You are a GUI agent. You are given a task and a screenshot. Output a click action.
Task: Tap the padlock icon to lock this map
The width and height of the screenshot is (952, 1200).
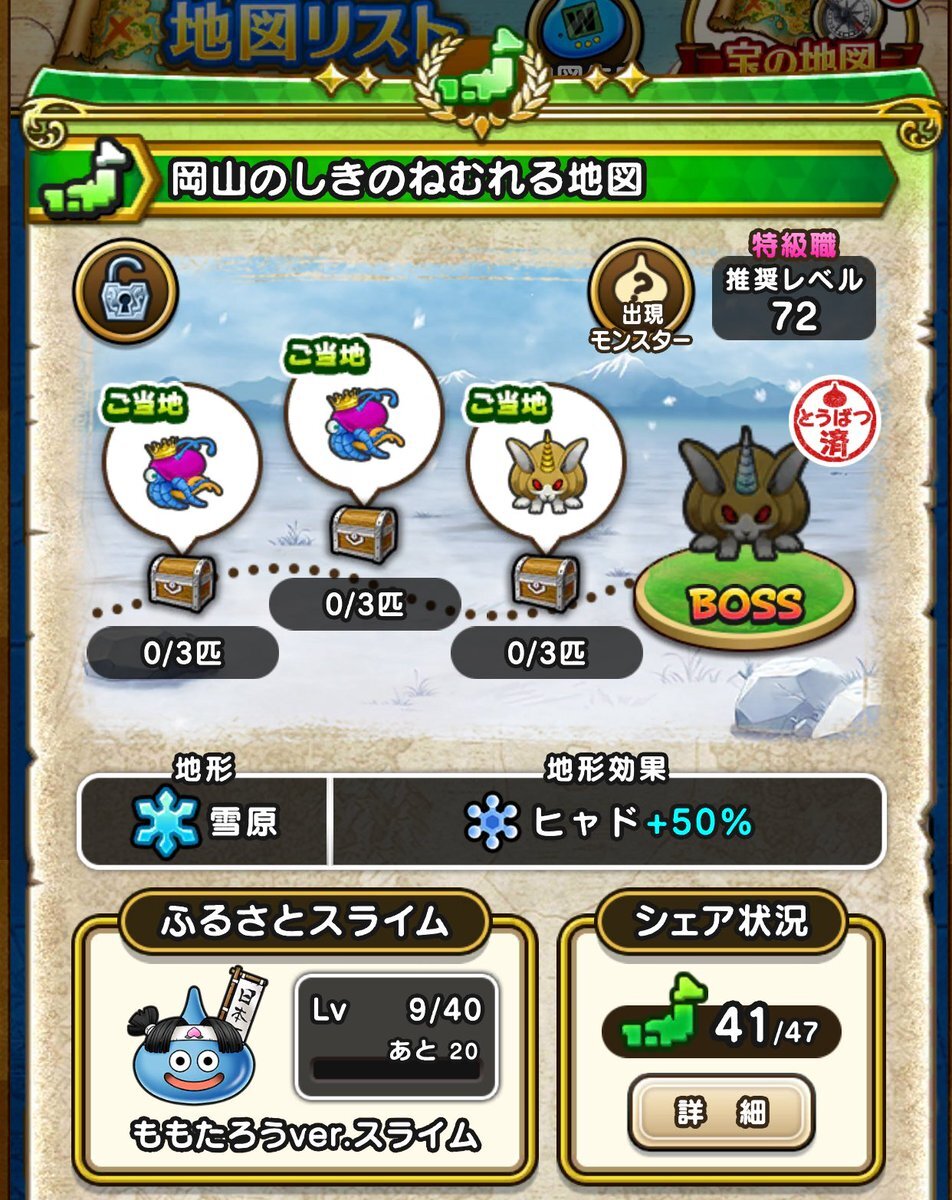125,292
